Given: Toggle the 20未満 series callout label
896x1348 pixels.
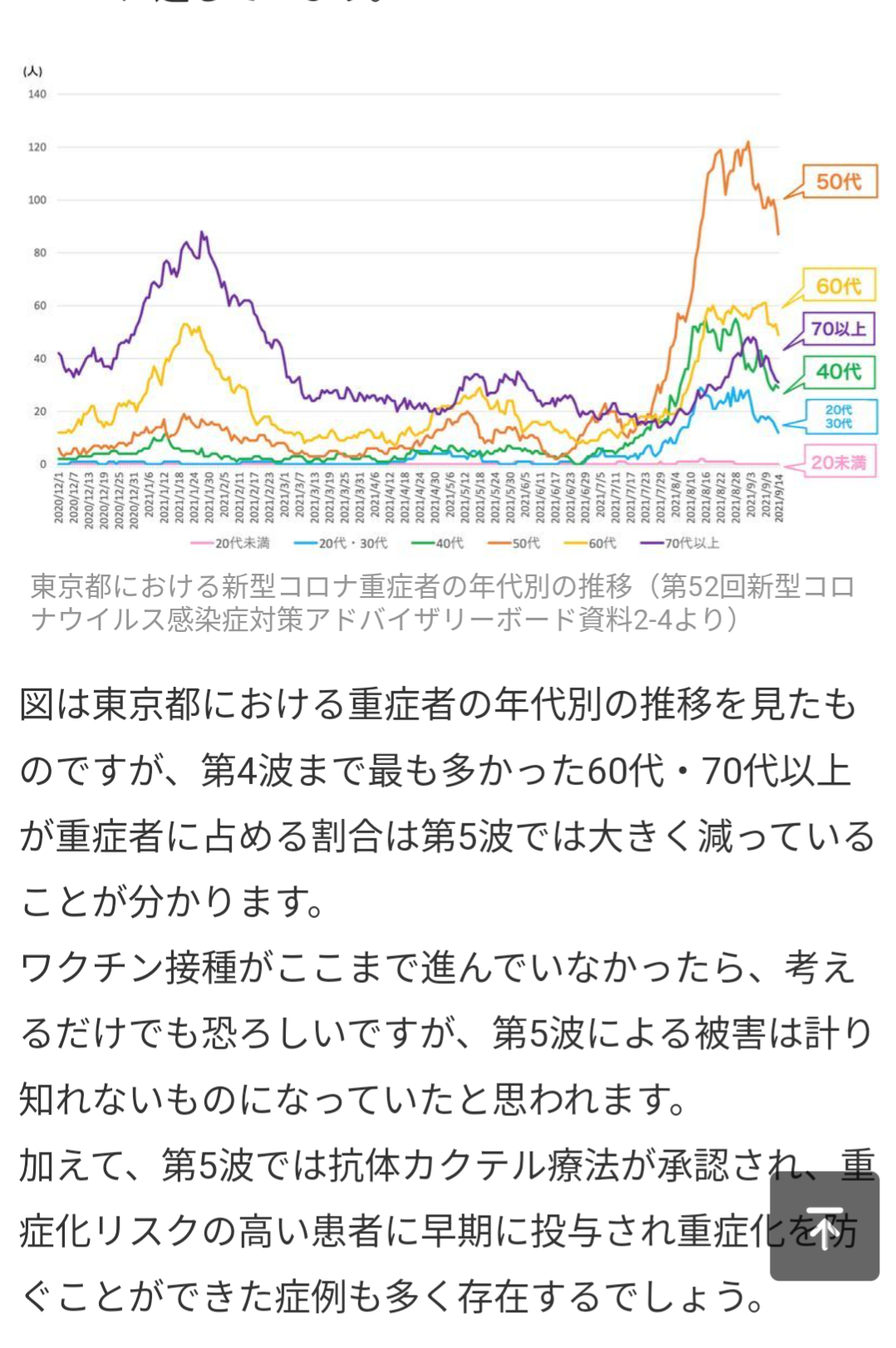Looking at the screenshot, I should pyautogui.click(x=841, y=459).
